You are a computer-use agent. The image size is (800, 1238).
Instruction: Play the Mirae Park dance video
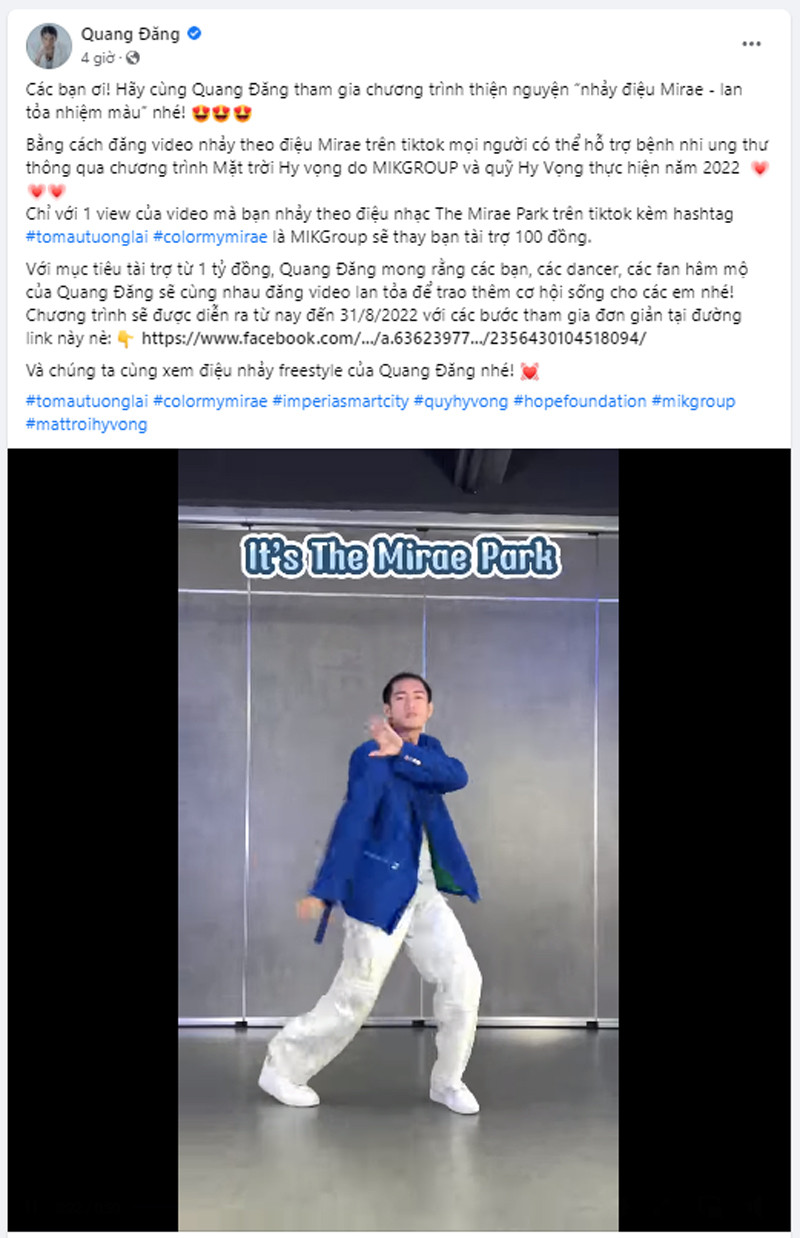pyautogui.click(x=398, y=840)
